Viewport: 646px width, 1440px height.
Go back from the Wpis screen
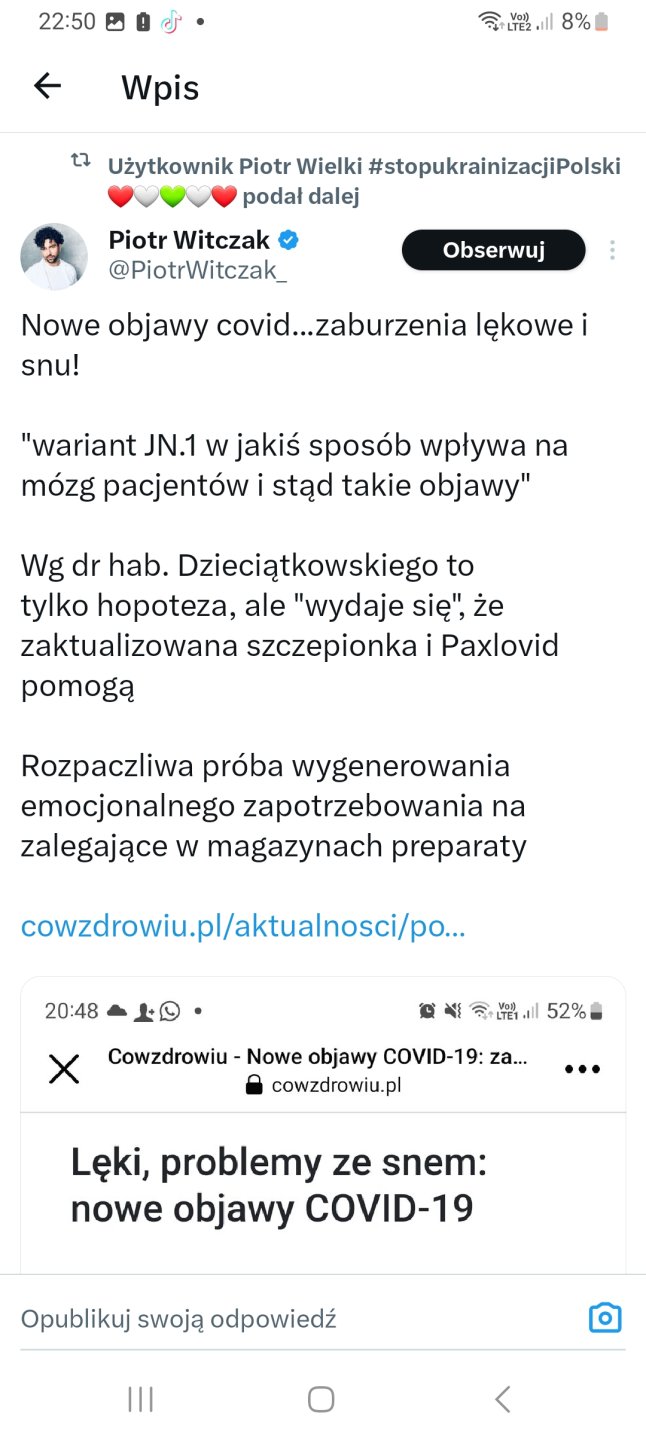47,87
